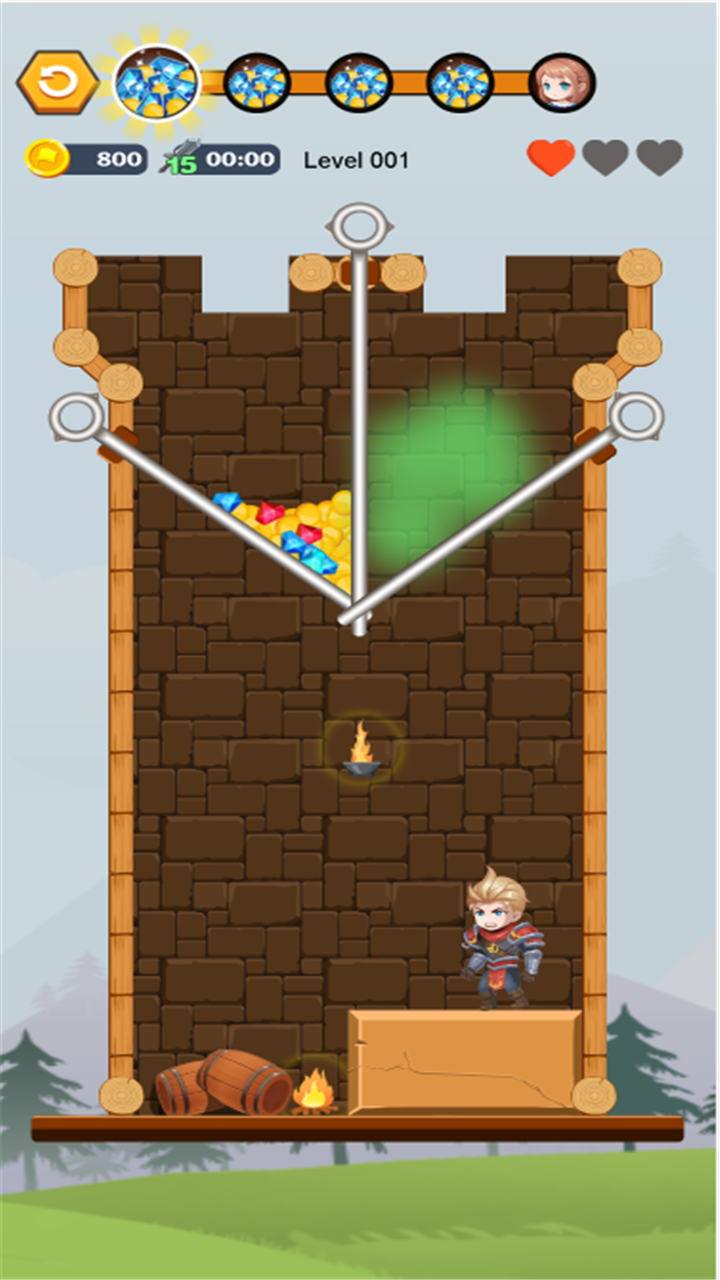Tap the right diagonal pin ring
The height and width of the screenshot is (1280, 720).
637,415
